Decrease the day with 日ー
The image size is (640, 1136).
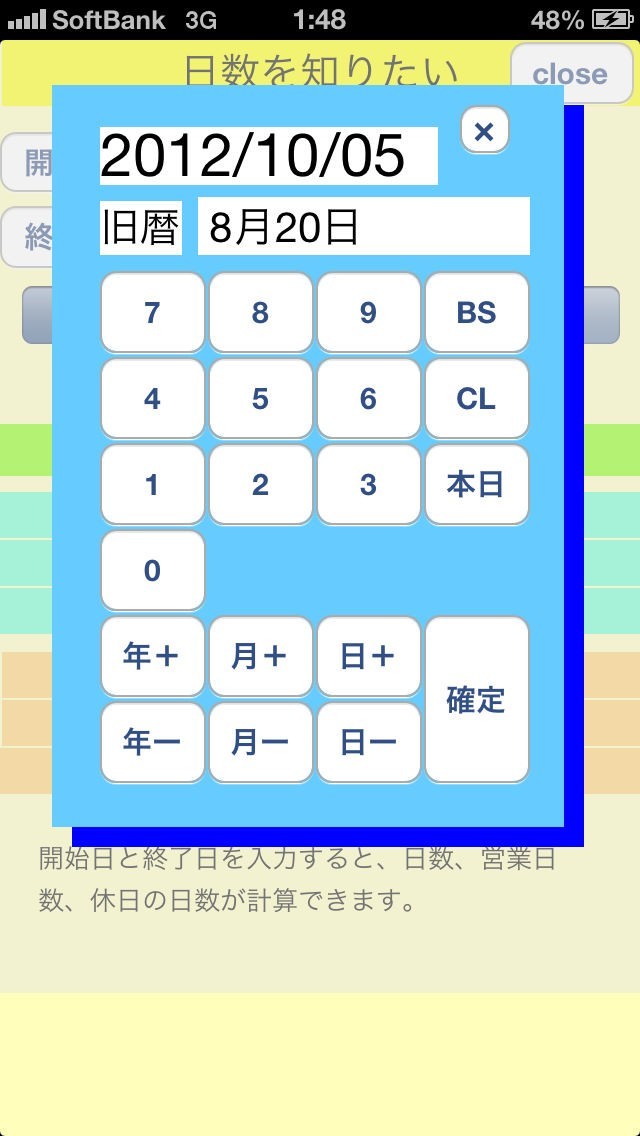369,743
